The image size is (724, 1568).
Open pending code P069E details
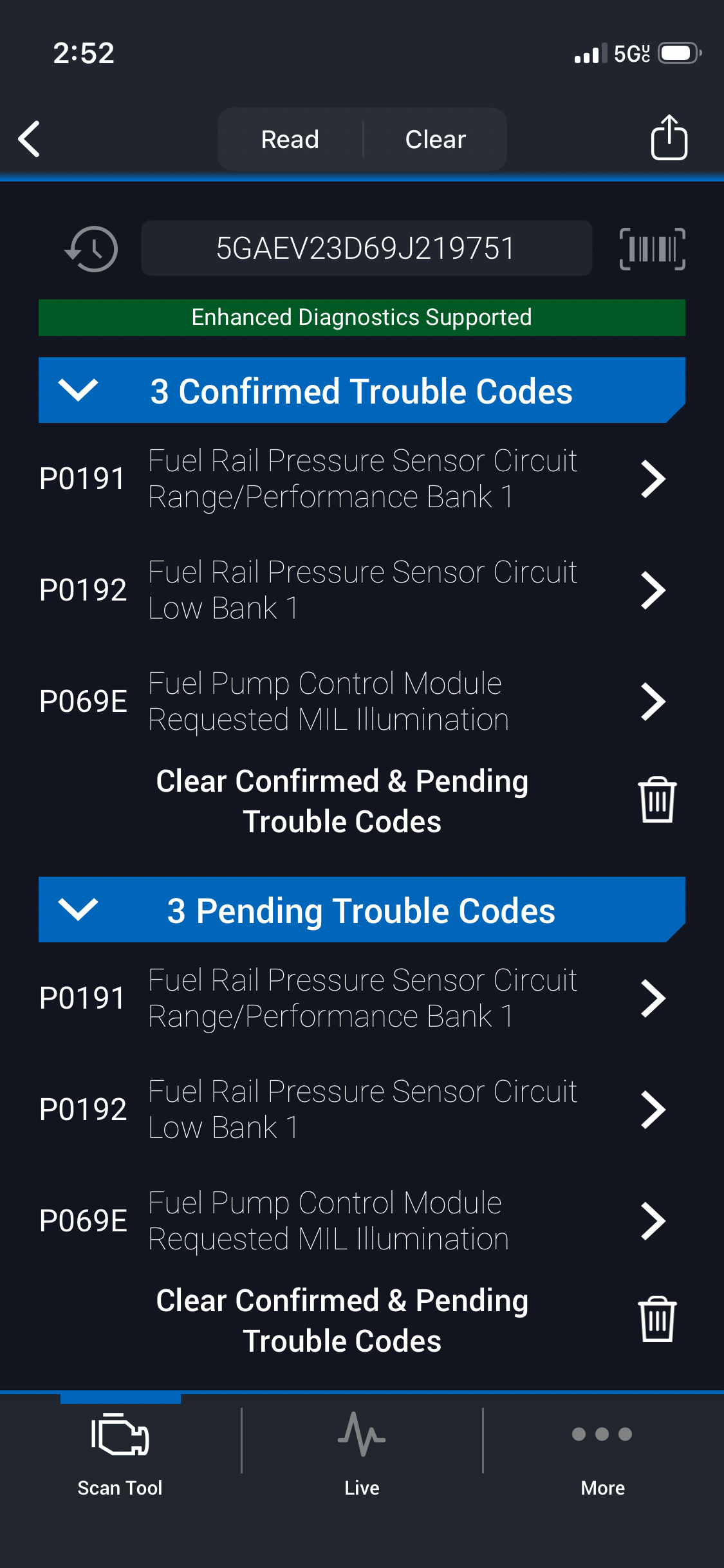click(x=653, y=1221)
